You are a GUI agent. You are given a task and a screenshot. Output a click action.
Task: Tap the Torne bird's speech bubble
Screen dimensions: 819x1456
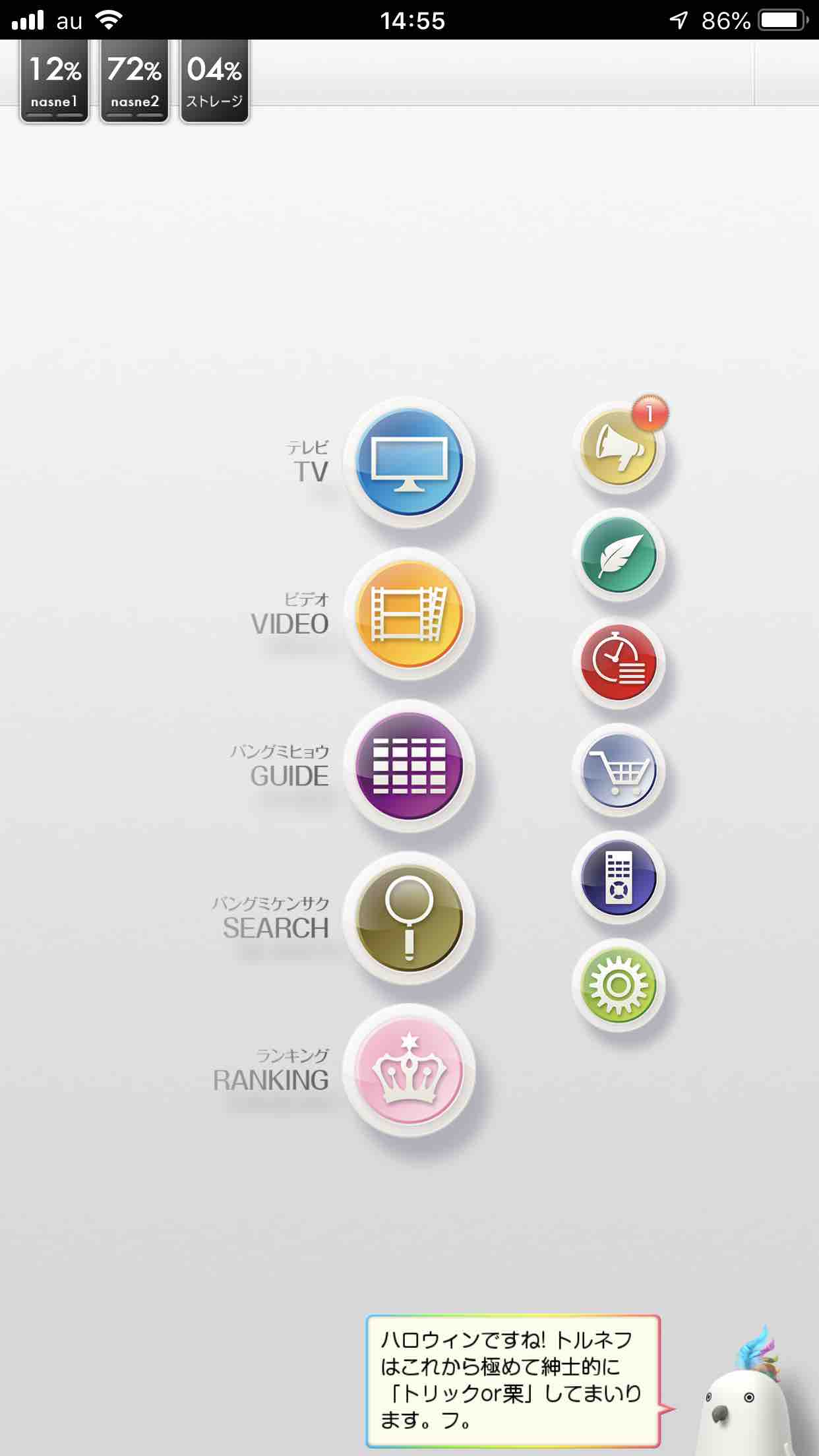(x=514, y=1381)
